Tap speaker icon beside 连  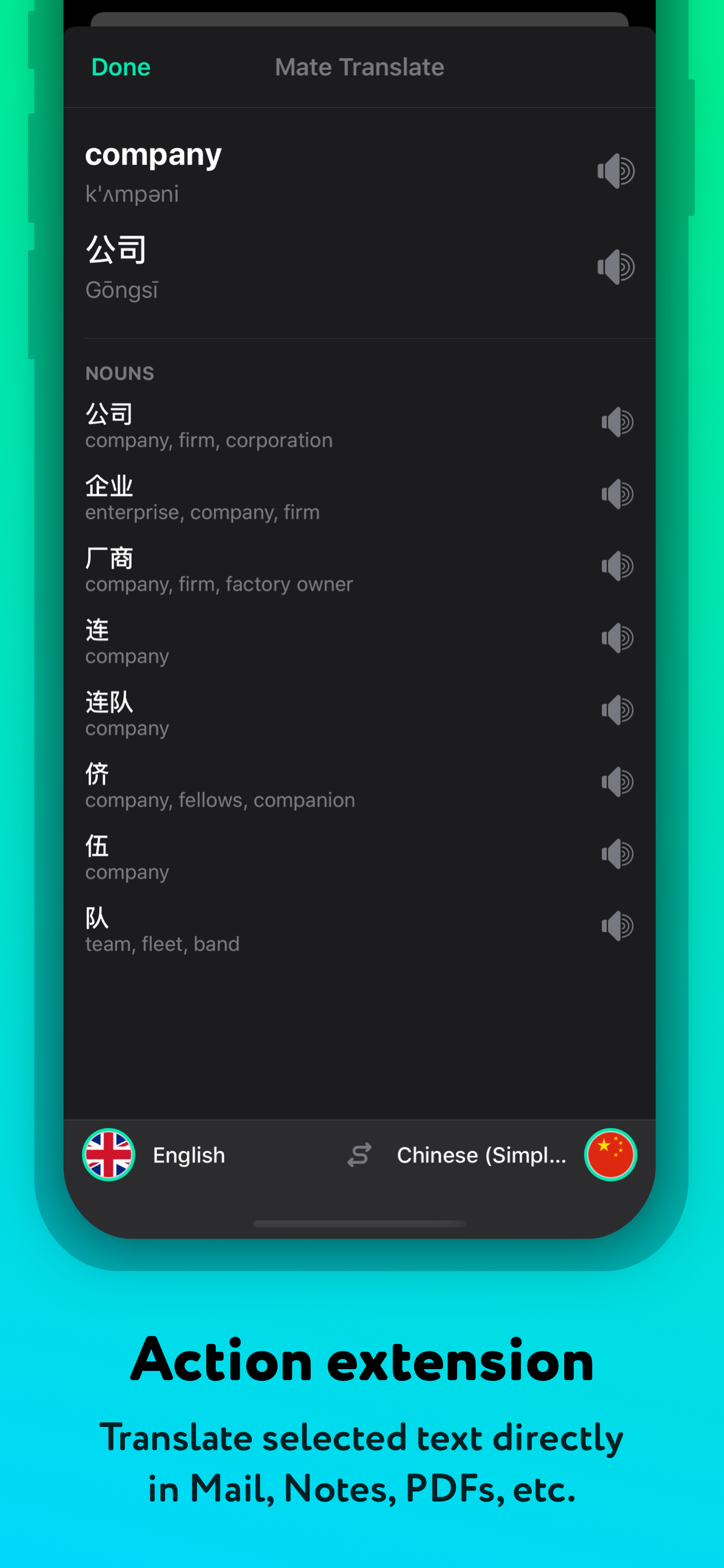(616, 638)
